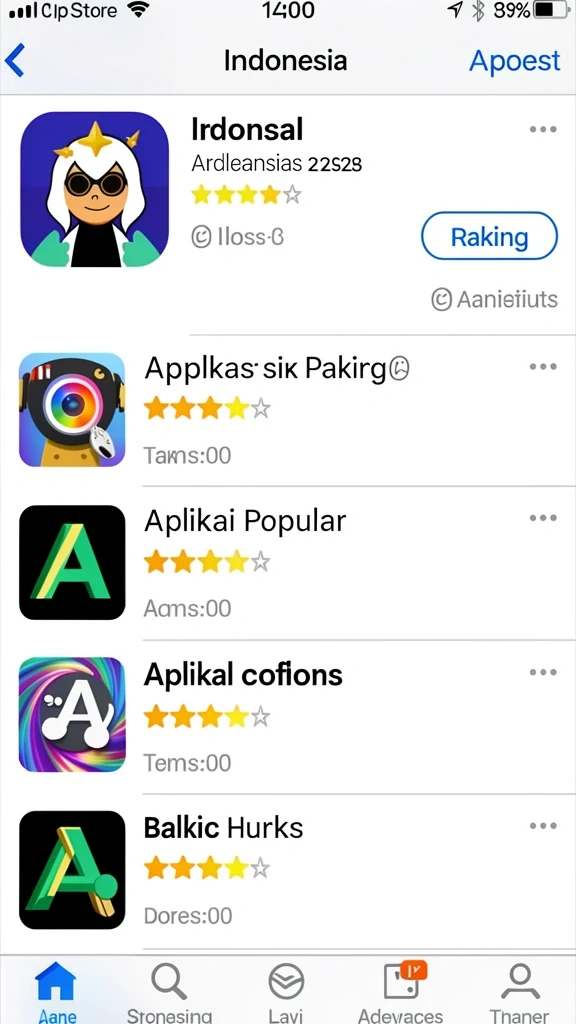Tap the Apoest link in header

coord(515,61)
